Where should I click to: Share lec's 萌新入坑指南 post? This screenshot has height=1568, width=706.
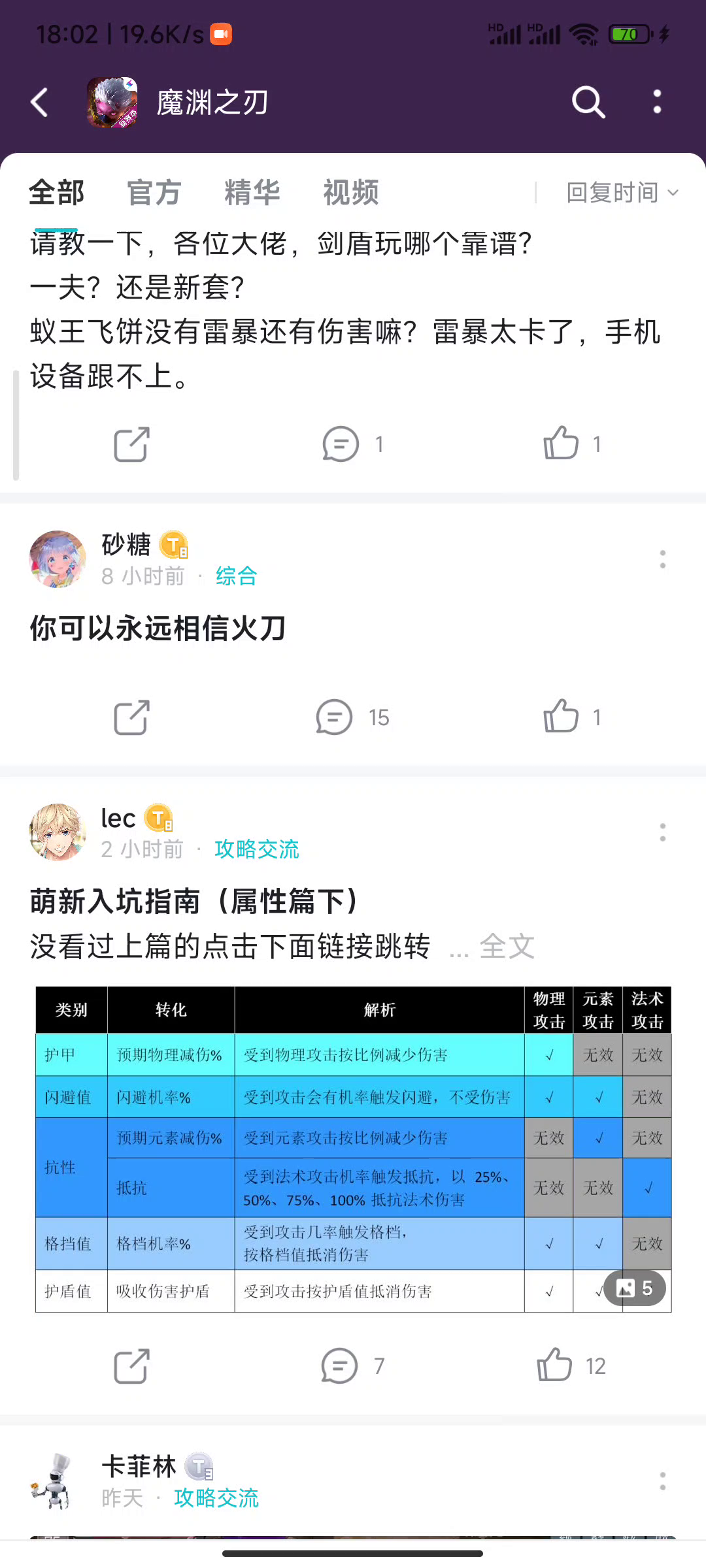[131, 1365]
